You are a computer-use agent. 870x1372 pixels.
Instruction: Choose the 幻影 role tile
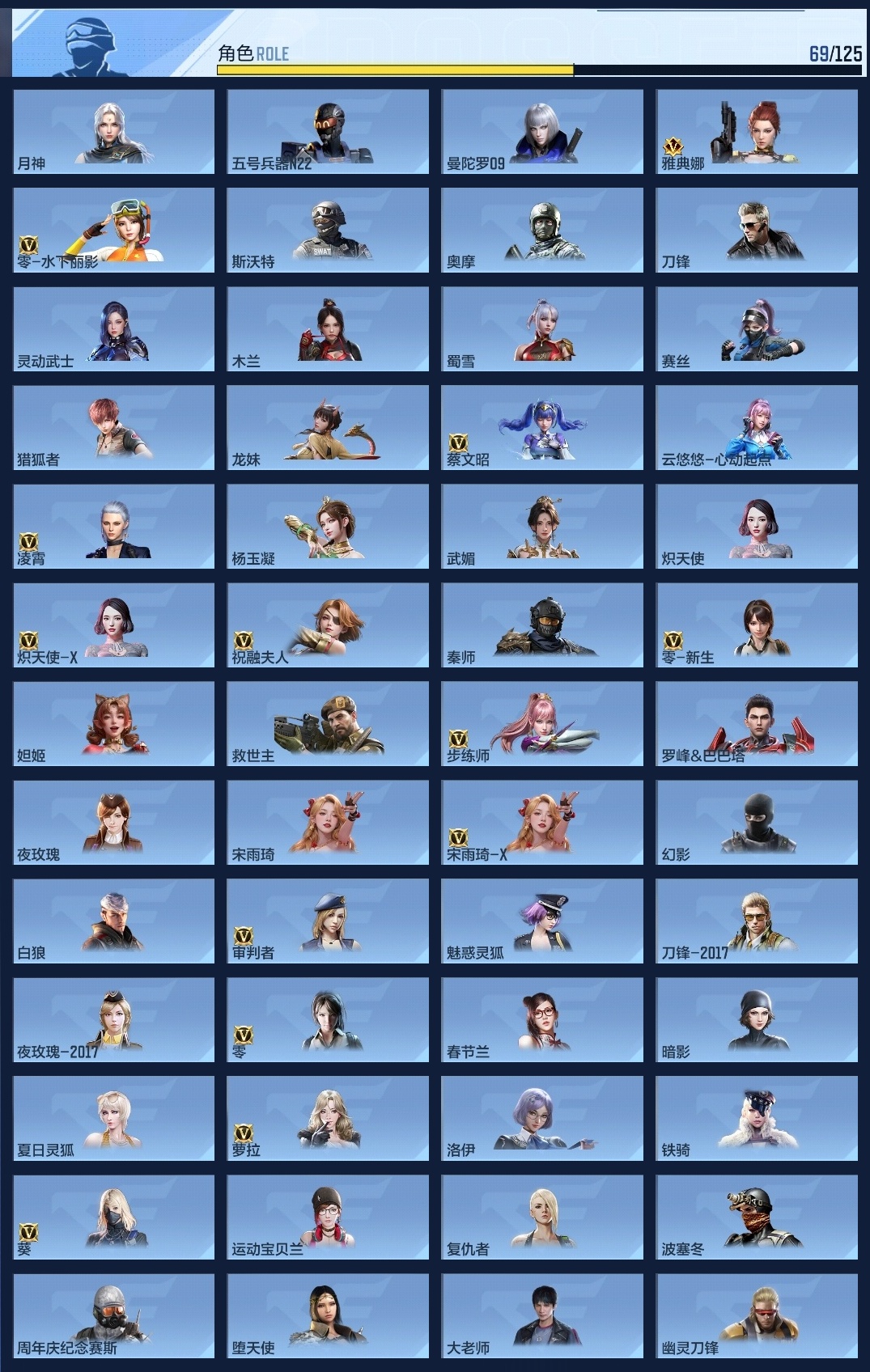point(757,822)
